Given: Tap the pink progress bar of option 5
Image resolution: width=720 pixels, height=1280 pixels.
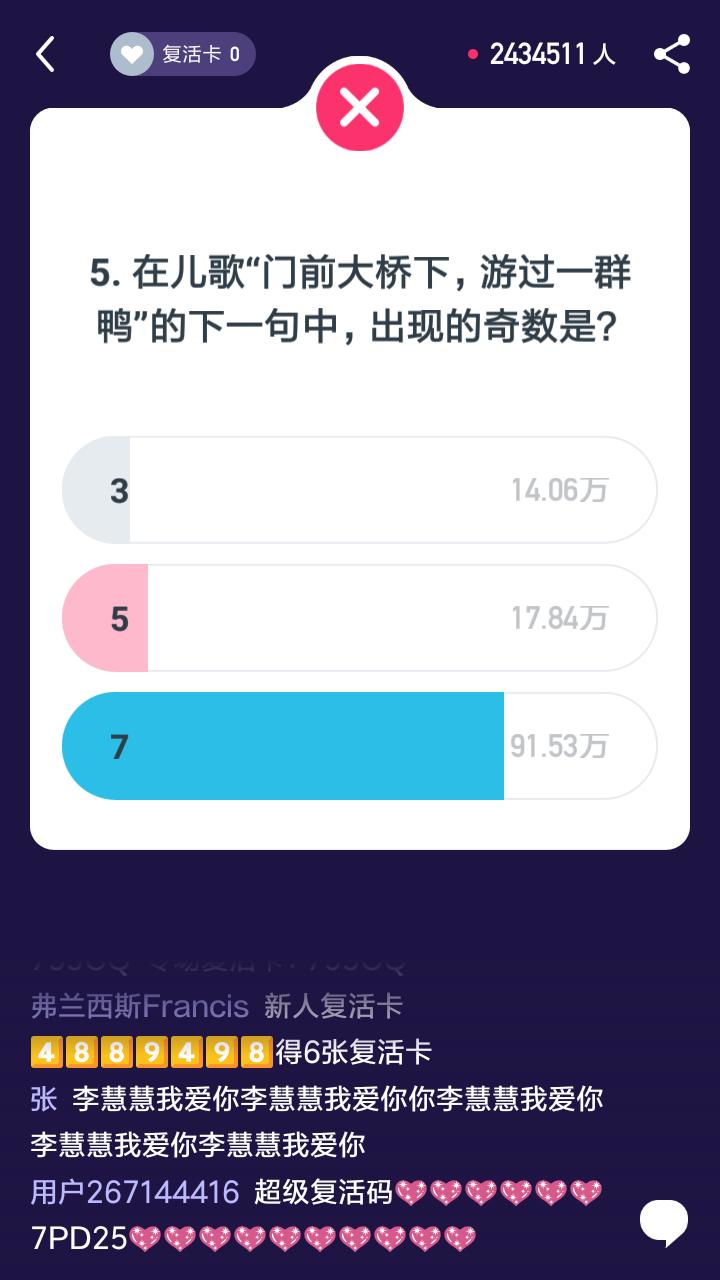Looking at the screenshot, I should 104,617.
